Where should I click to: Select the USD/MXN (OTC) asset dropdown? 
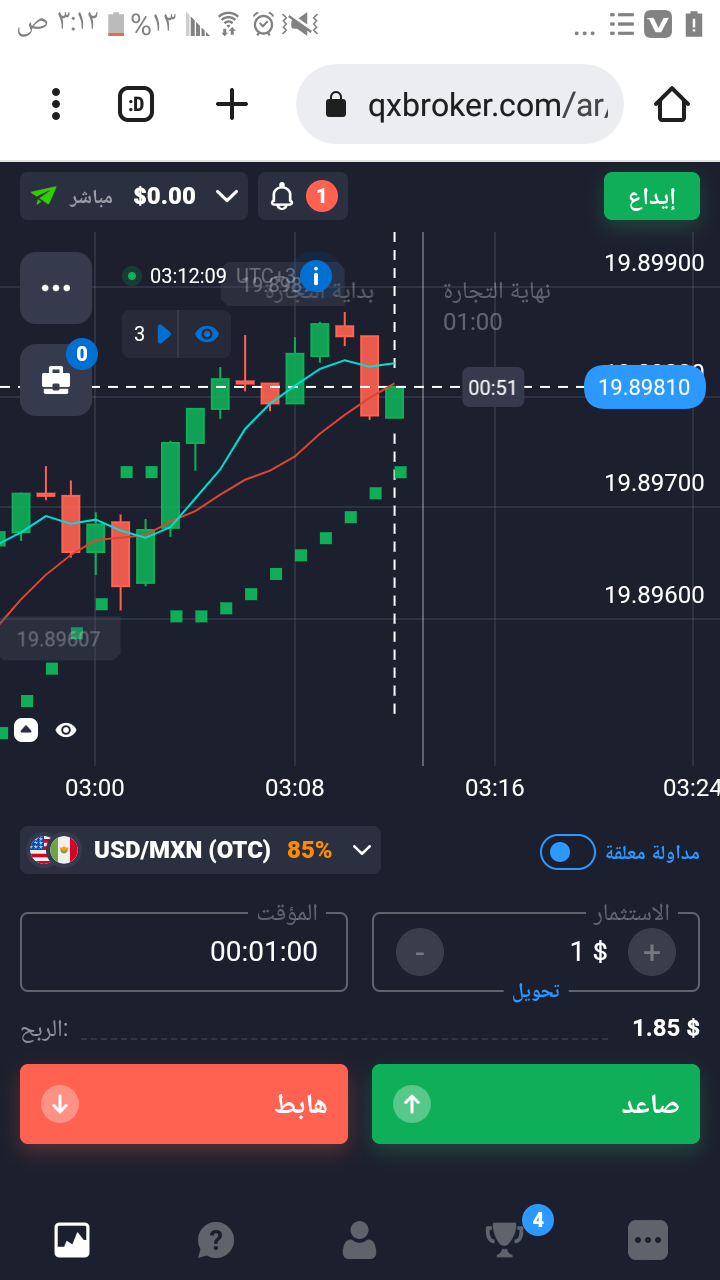click(200, 850)
